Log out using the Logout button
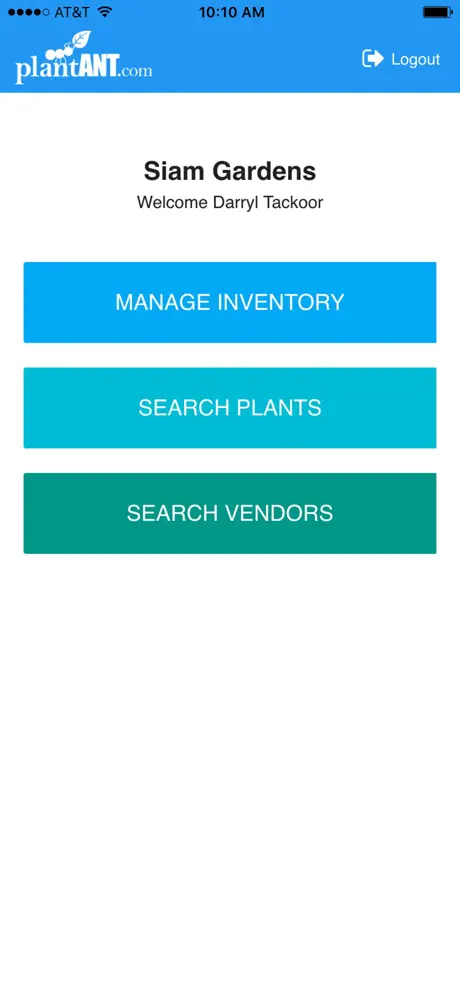The image size is (460, 996). (x=401, y=59)
